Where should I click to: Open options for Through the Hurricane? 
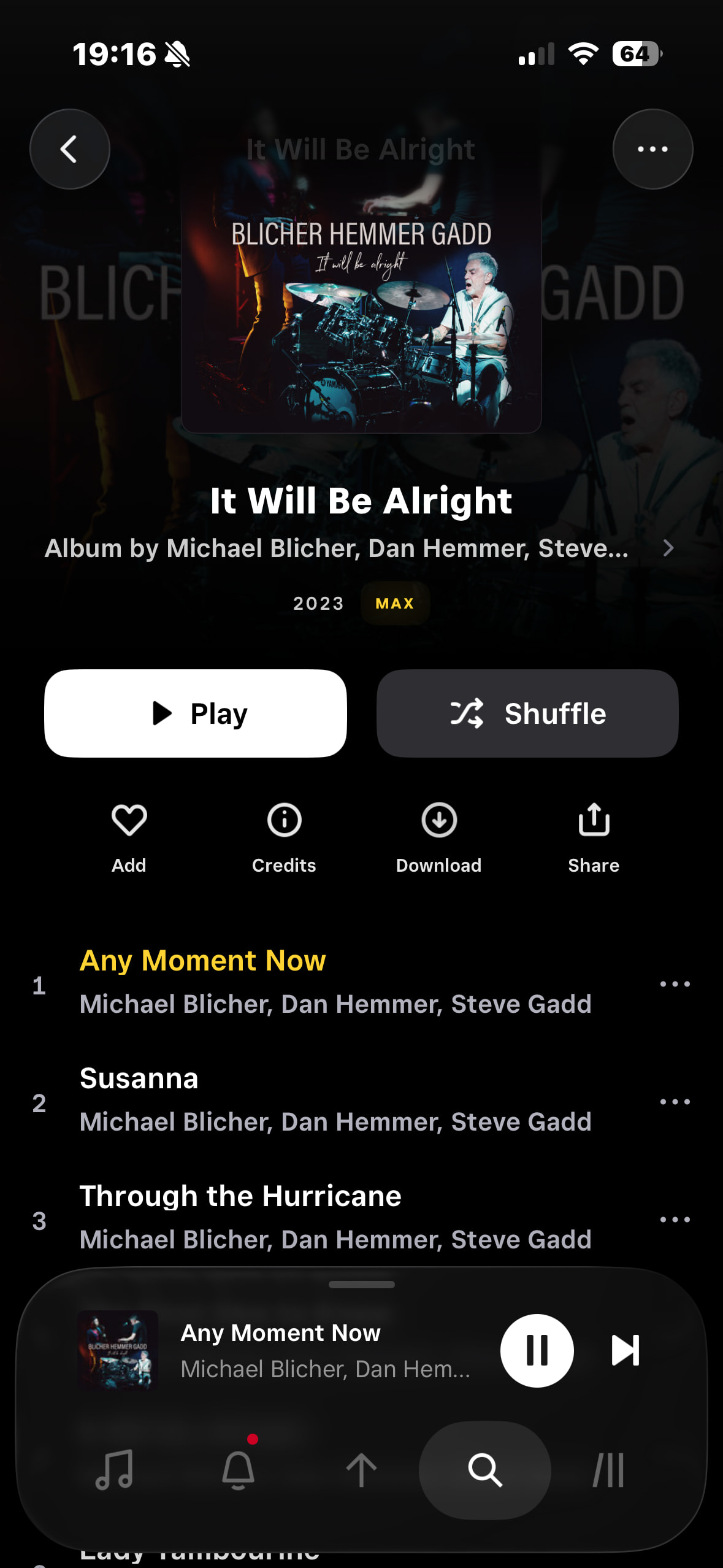click(x=675, y=1220)
